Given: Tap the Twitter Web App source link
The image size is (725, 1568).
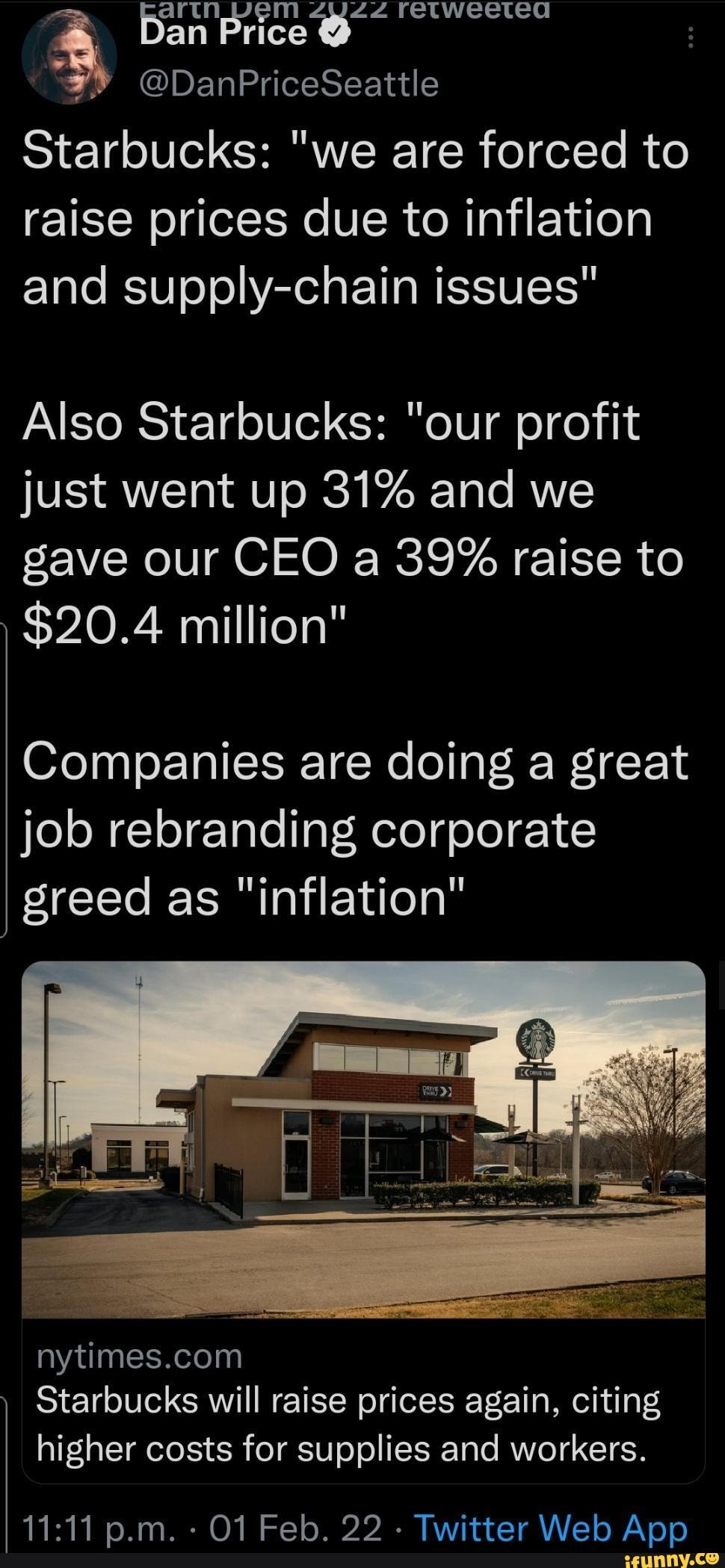Looking at the screenshot, I should 549,1528.
